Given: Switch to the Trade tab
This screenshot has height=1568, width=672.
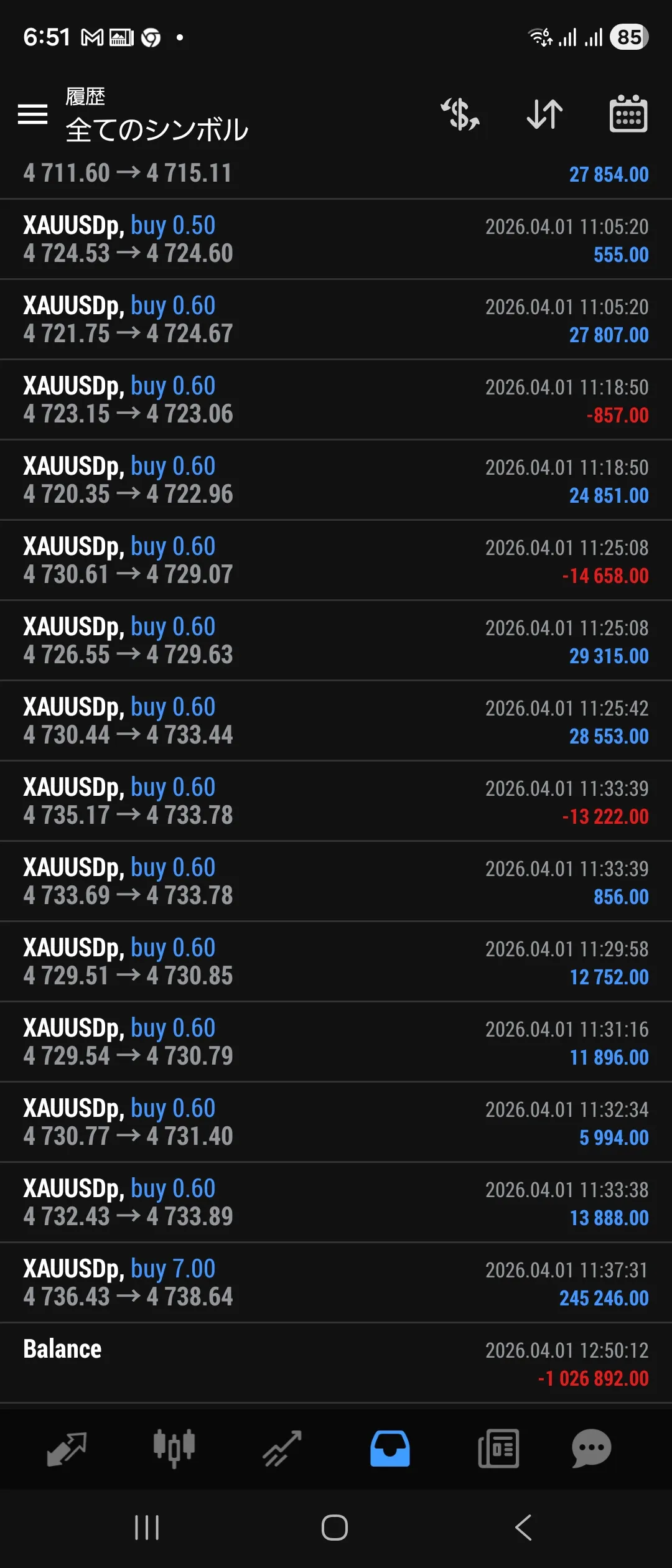Looking at the screenshot, I should click(x=282, y=1449).
